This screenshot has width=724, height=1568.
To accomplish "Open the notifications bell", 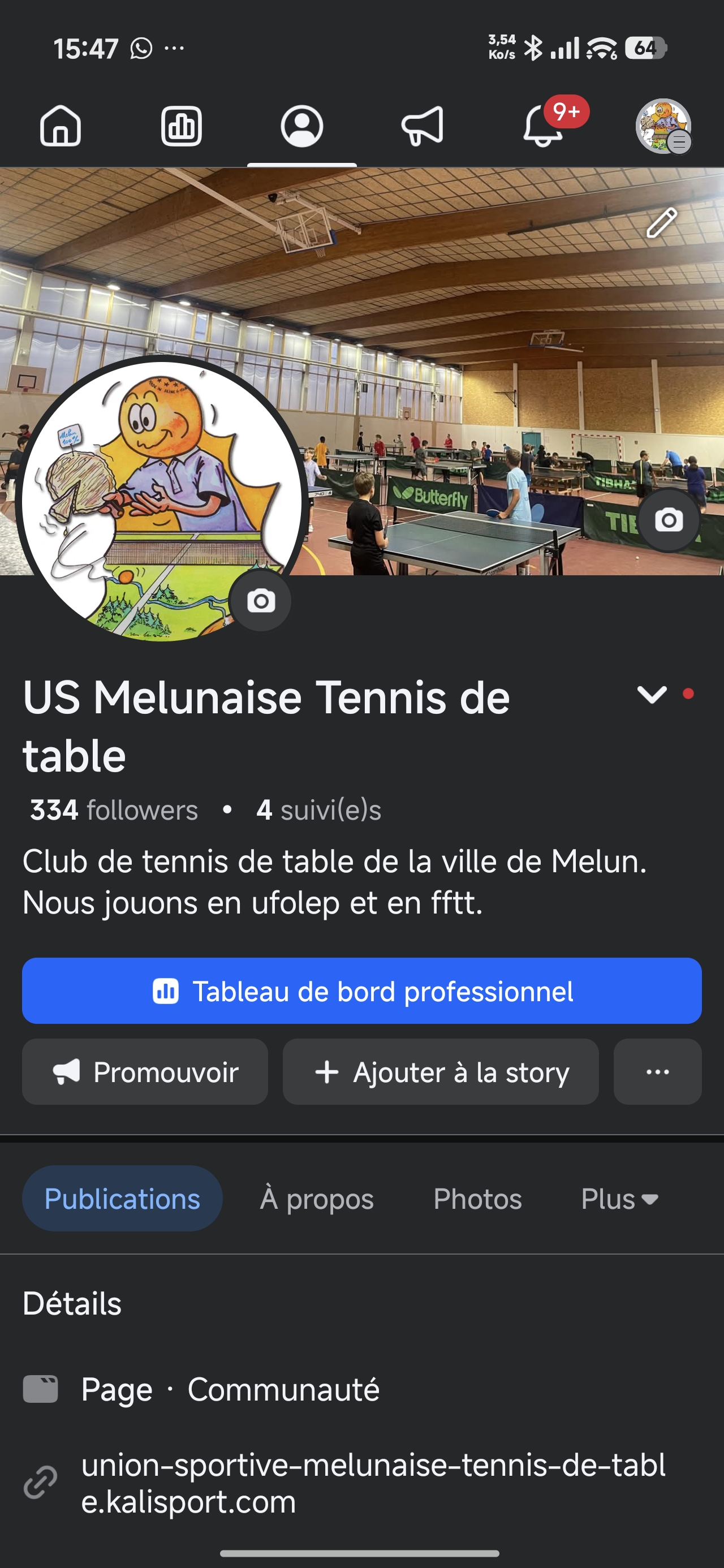I will click(543, 126).
